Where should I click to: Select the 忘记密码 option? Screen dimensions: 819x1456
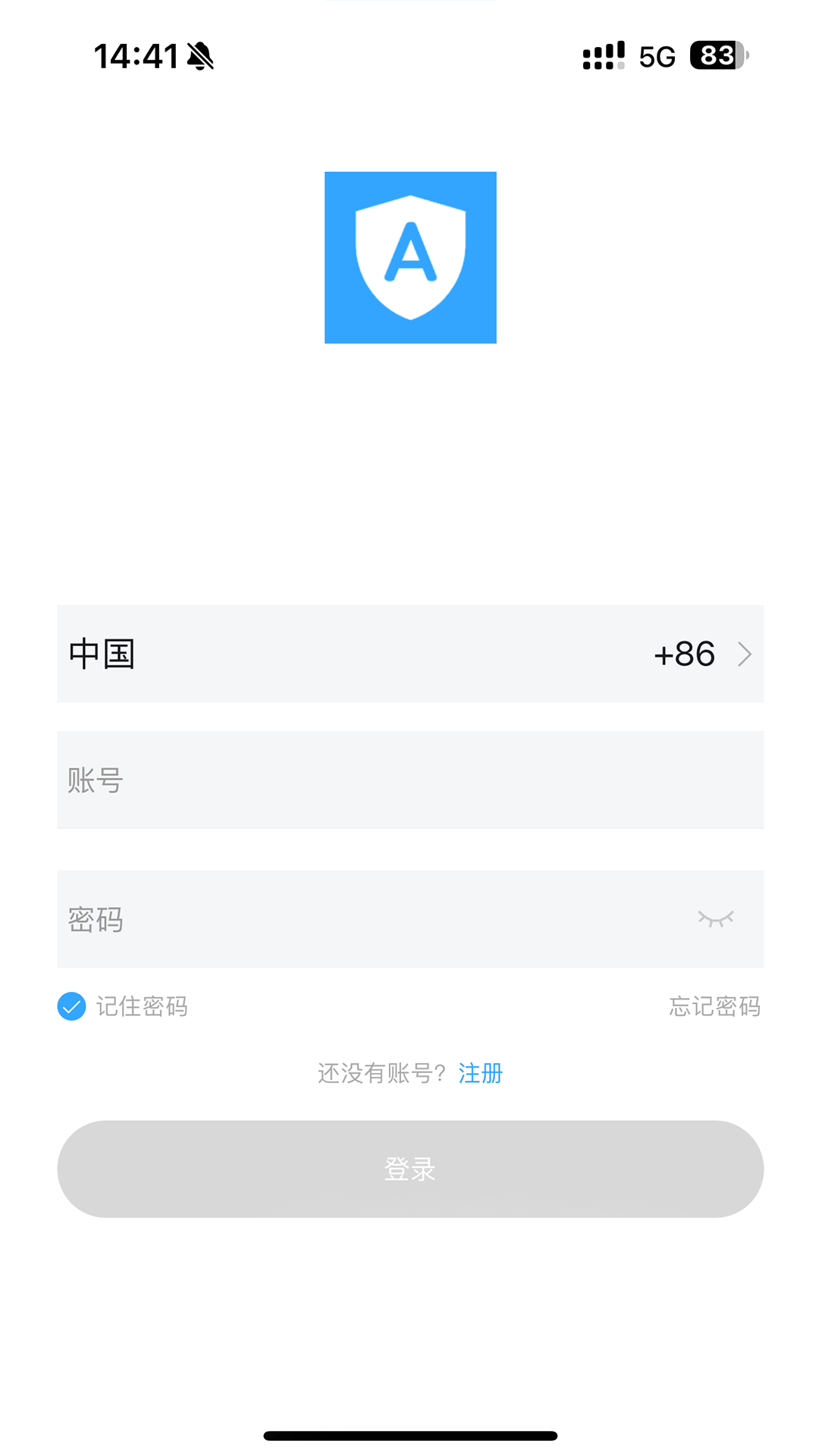714,1006
